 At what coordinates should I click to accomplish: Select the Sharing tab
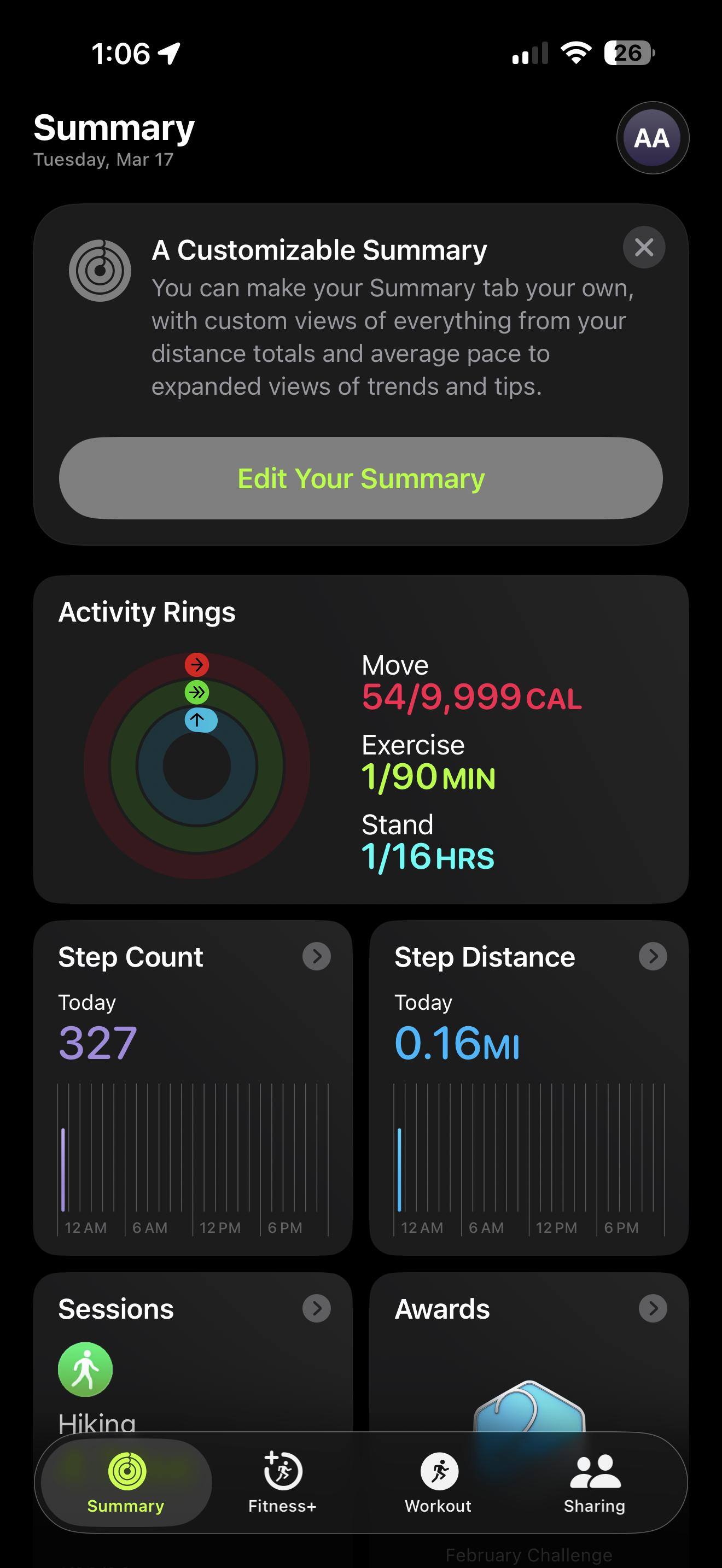[x=594, y=1482]
